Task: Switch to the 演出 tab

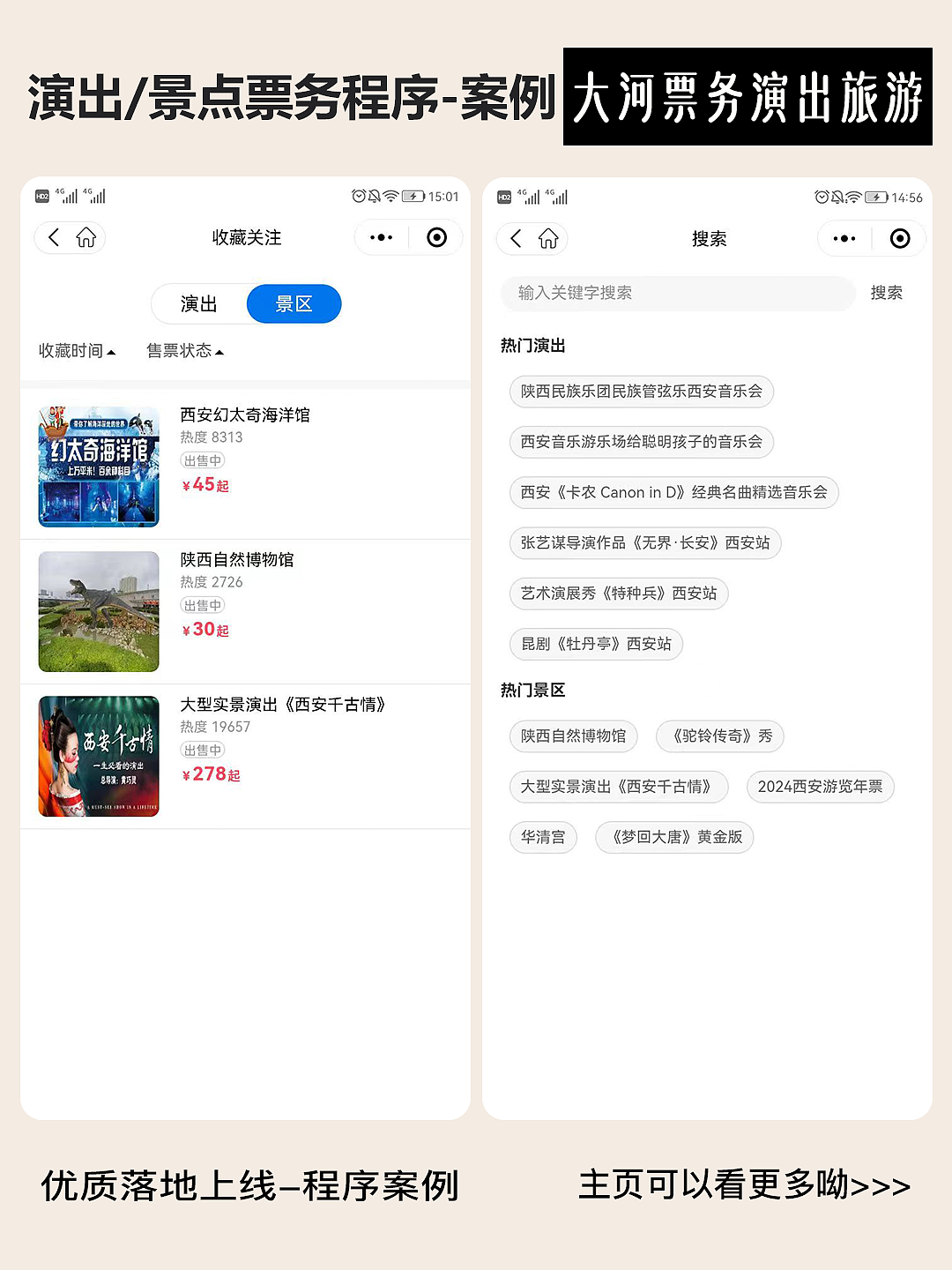Action: (x=198, y=303)
